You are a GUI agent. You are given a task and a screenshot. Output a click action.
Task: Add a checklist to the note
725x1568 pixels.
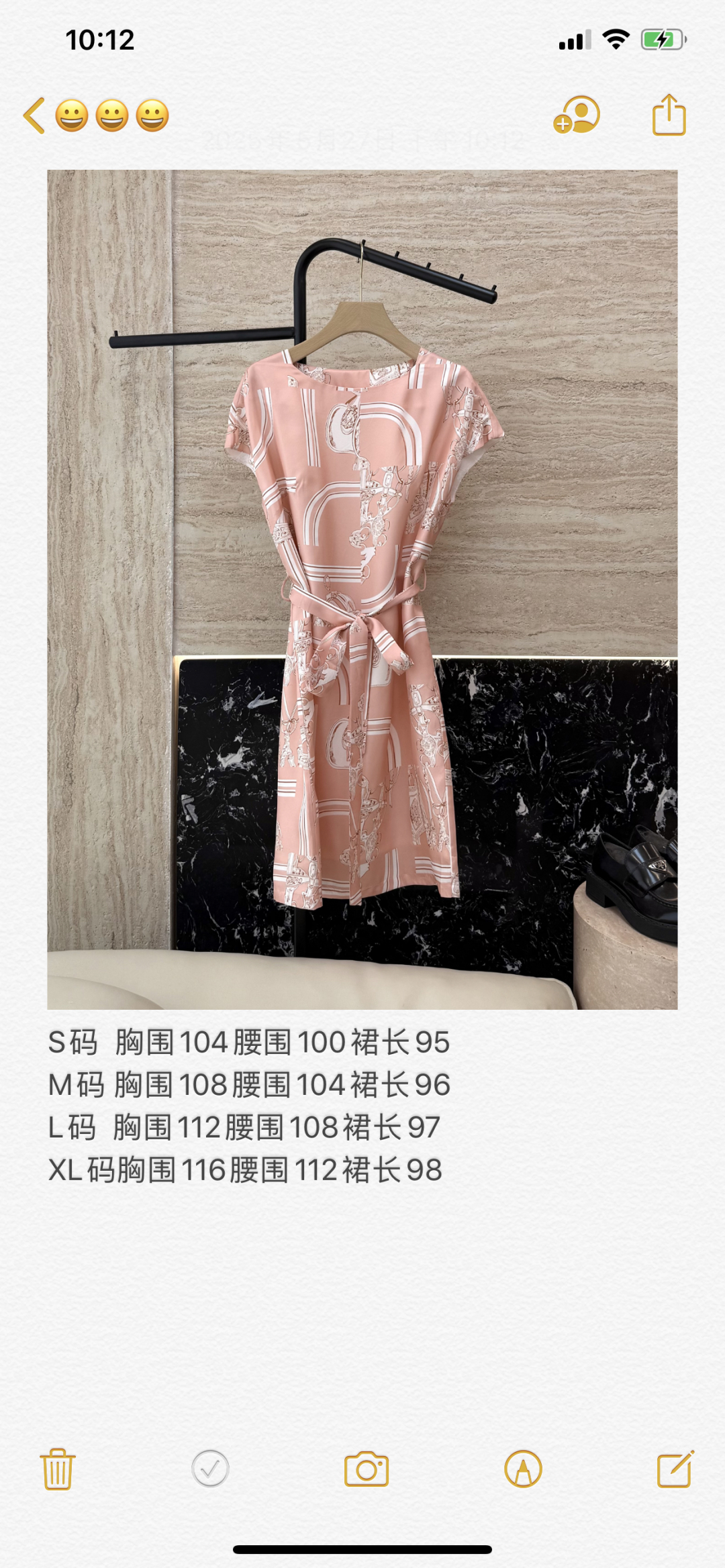(210, 1469)
